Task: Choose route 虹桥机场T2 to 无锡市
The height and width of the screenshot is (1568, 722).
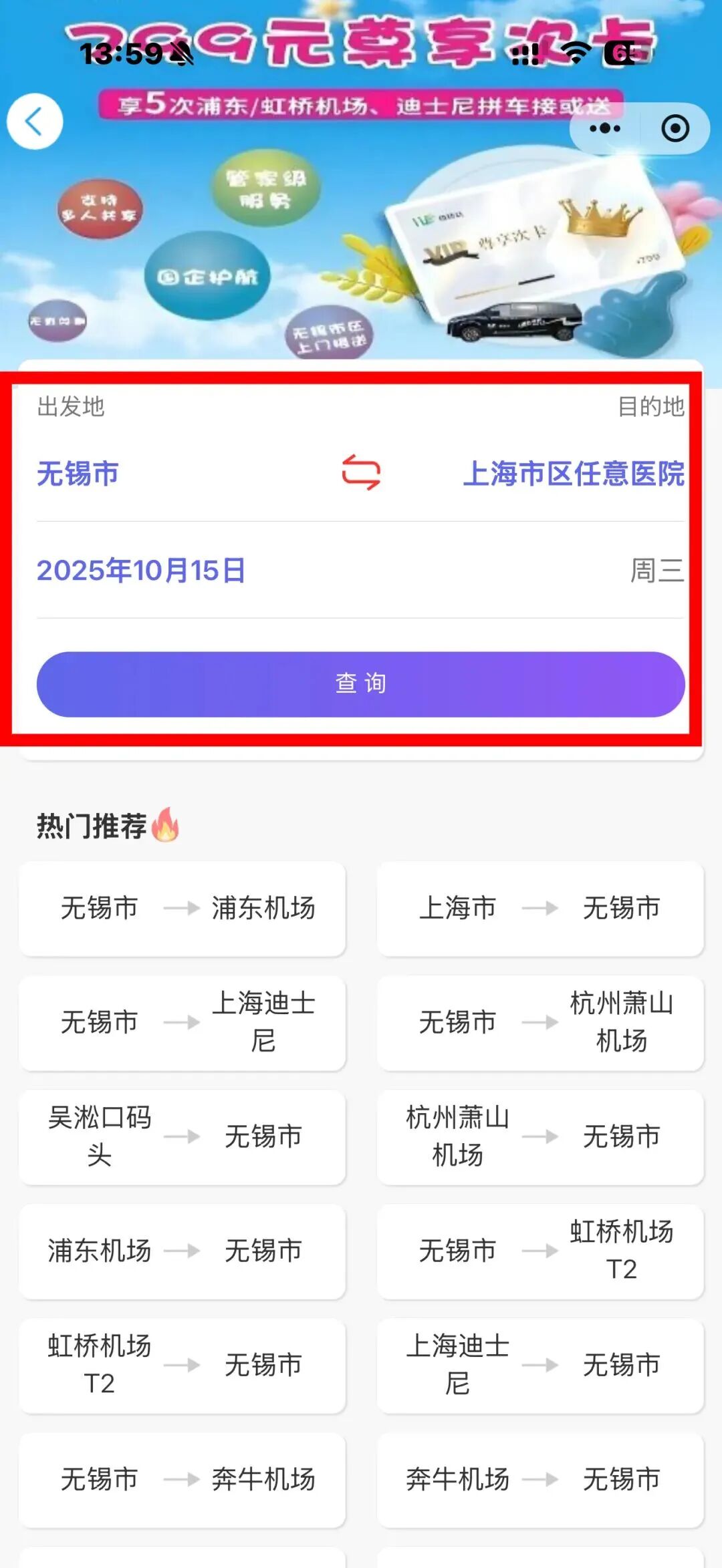Action: (183, 1366)
